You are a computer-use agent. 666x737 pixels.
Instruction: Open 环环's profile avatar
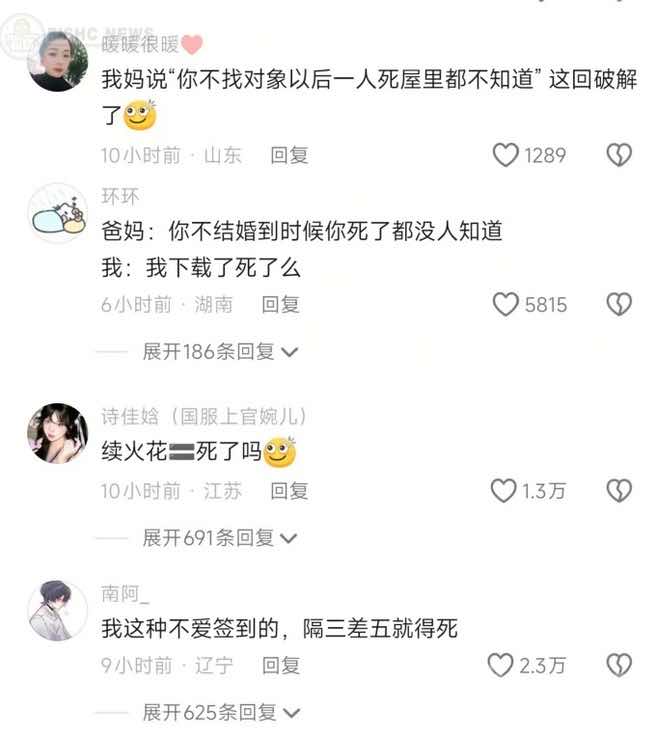(58, 213)
